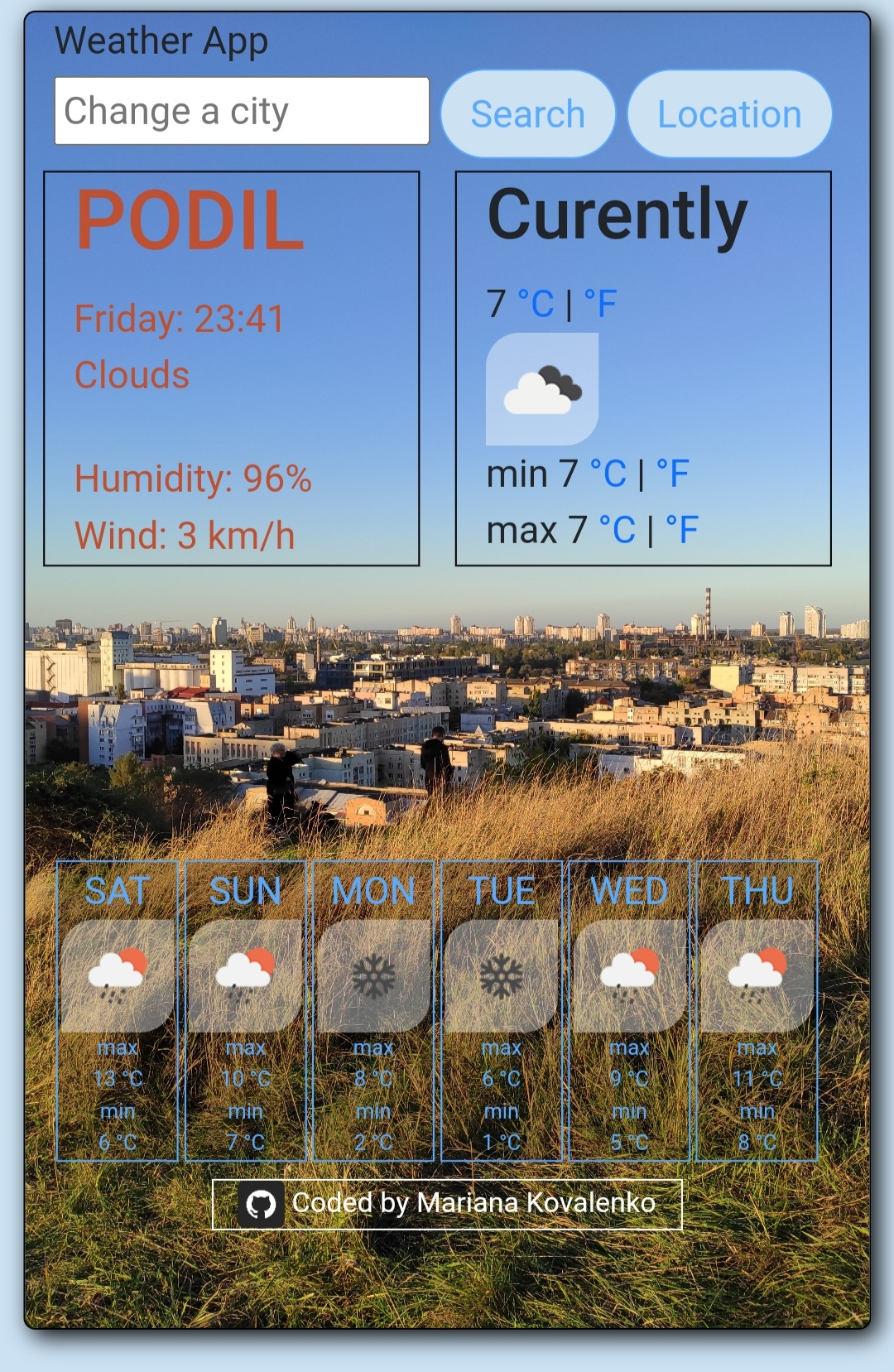Tap the Search button
The height and width of the screenshot is (1372, 894).
coord(527,114)
